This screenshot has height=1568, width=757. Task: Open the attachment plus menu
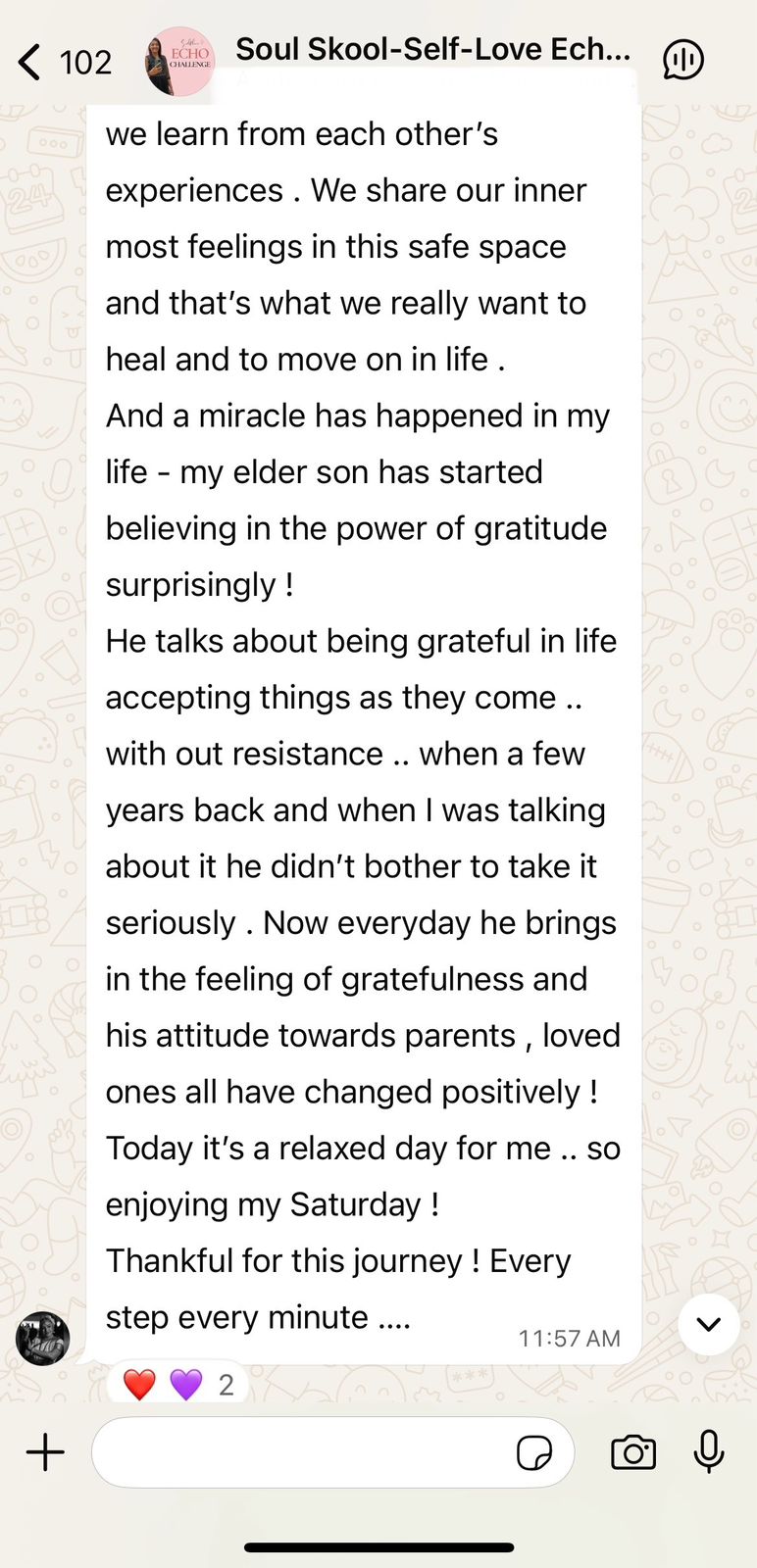[45, 1452]
